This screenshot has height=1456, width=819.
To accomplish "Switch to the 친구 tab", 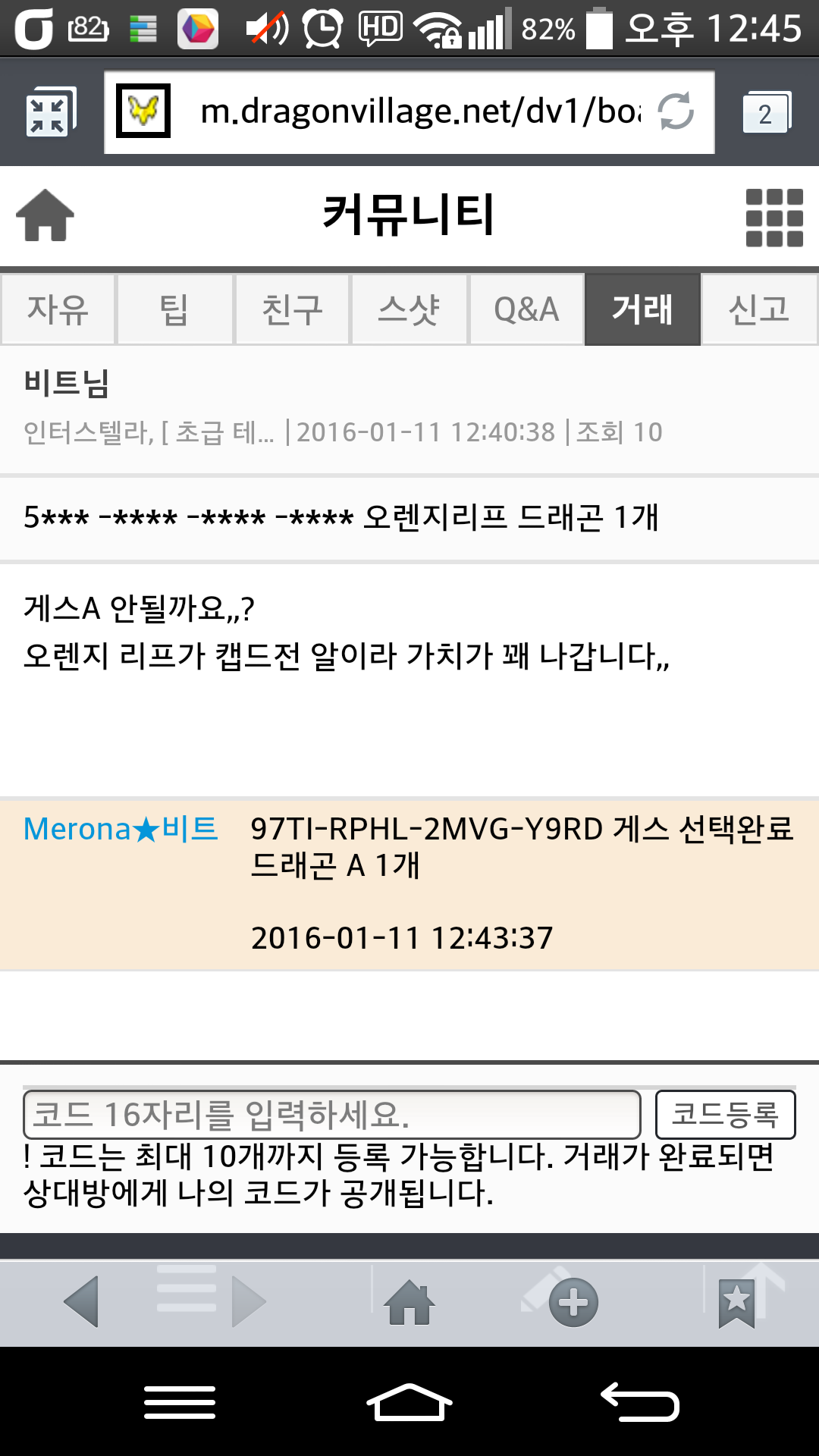I will pyautogui.click(x=292, y=309).
